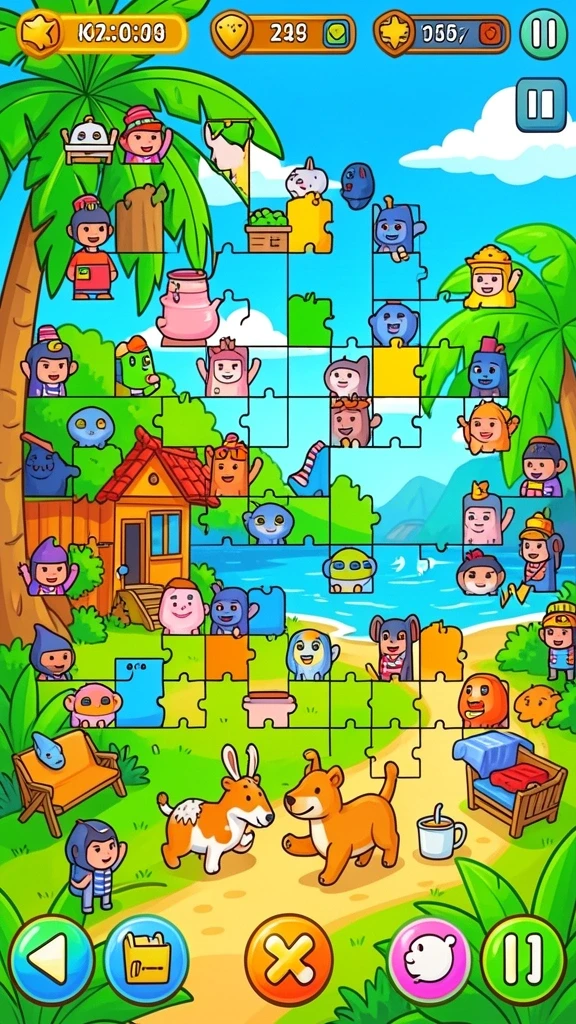This screenshot has width=576, height=1024.
Task: Tap the square blue pause button
Action: pyautogui.click(x=541, y=104)
